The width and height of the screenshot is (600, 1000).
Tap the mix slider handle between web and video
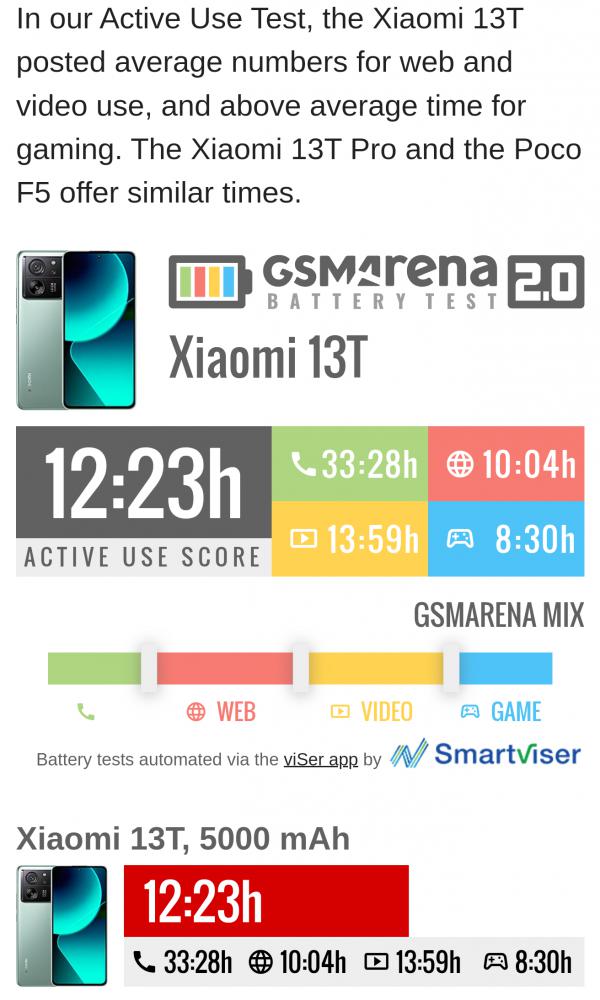click(301, 667)
